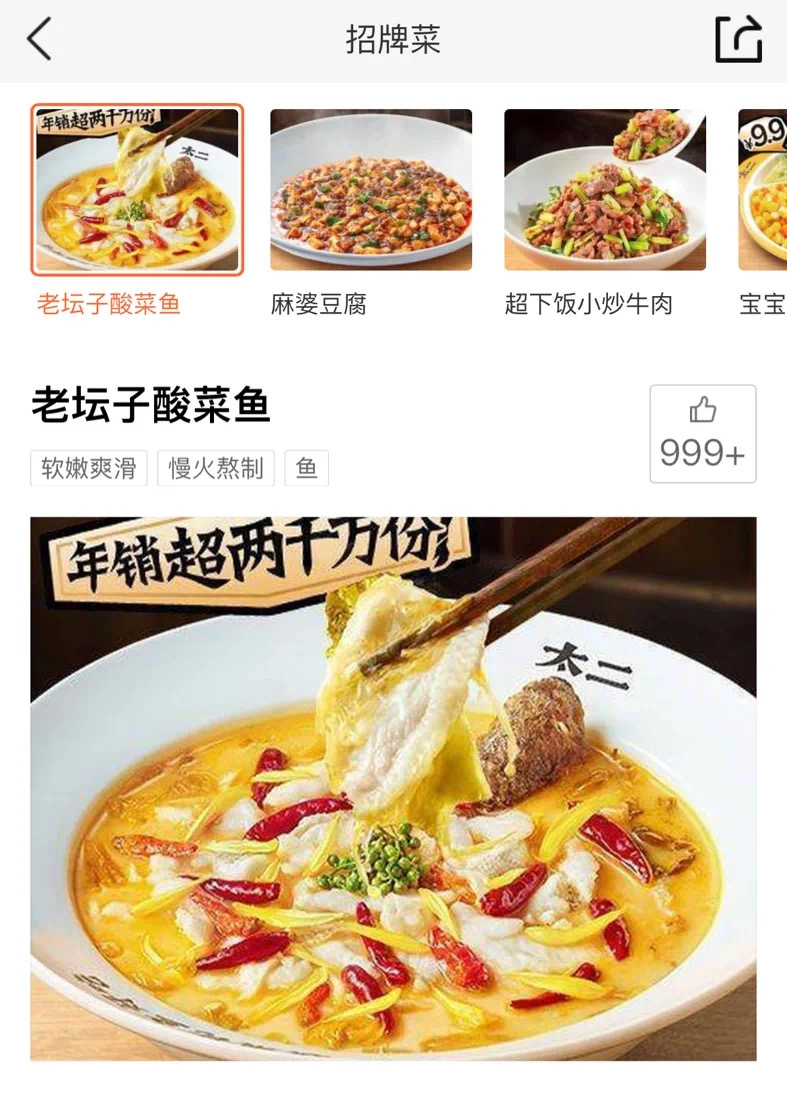
Task: Open the large 老坛子酸菜鱼 dish photo
Action: [x=393, y=788]
